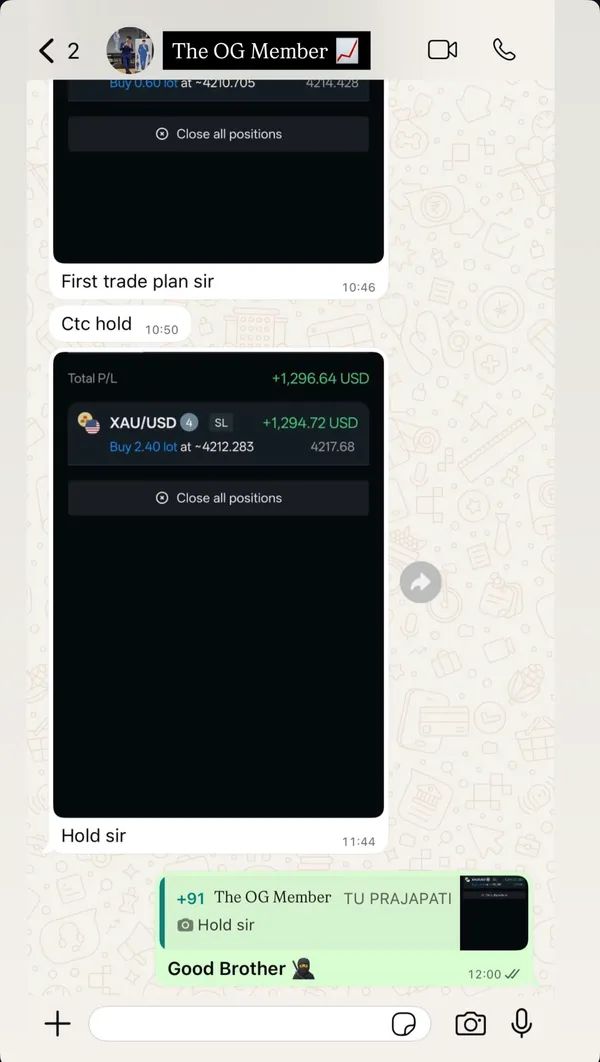Start a voice call
The height and width of the screenshot is (1062, 600).
coord(504,50)
